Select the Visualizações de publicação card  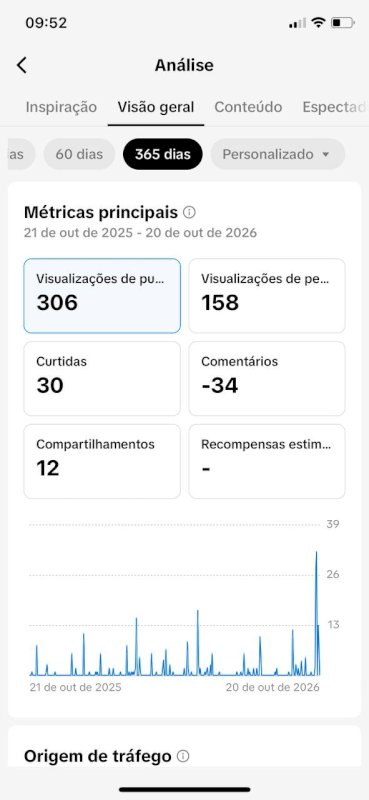[102, 296]
